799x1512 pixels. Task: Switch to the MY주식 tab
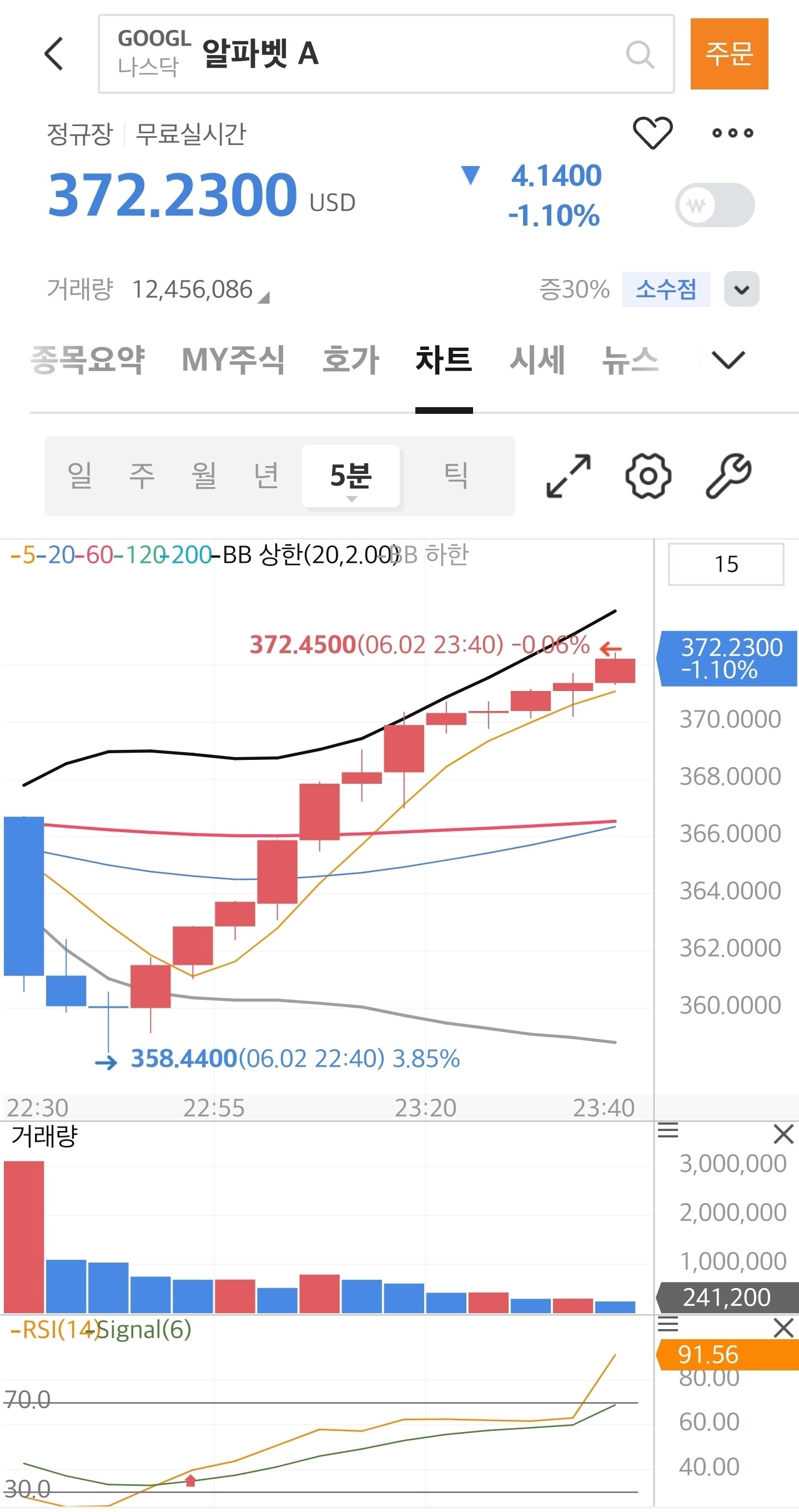233,359
